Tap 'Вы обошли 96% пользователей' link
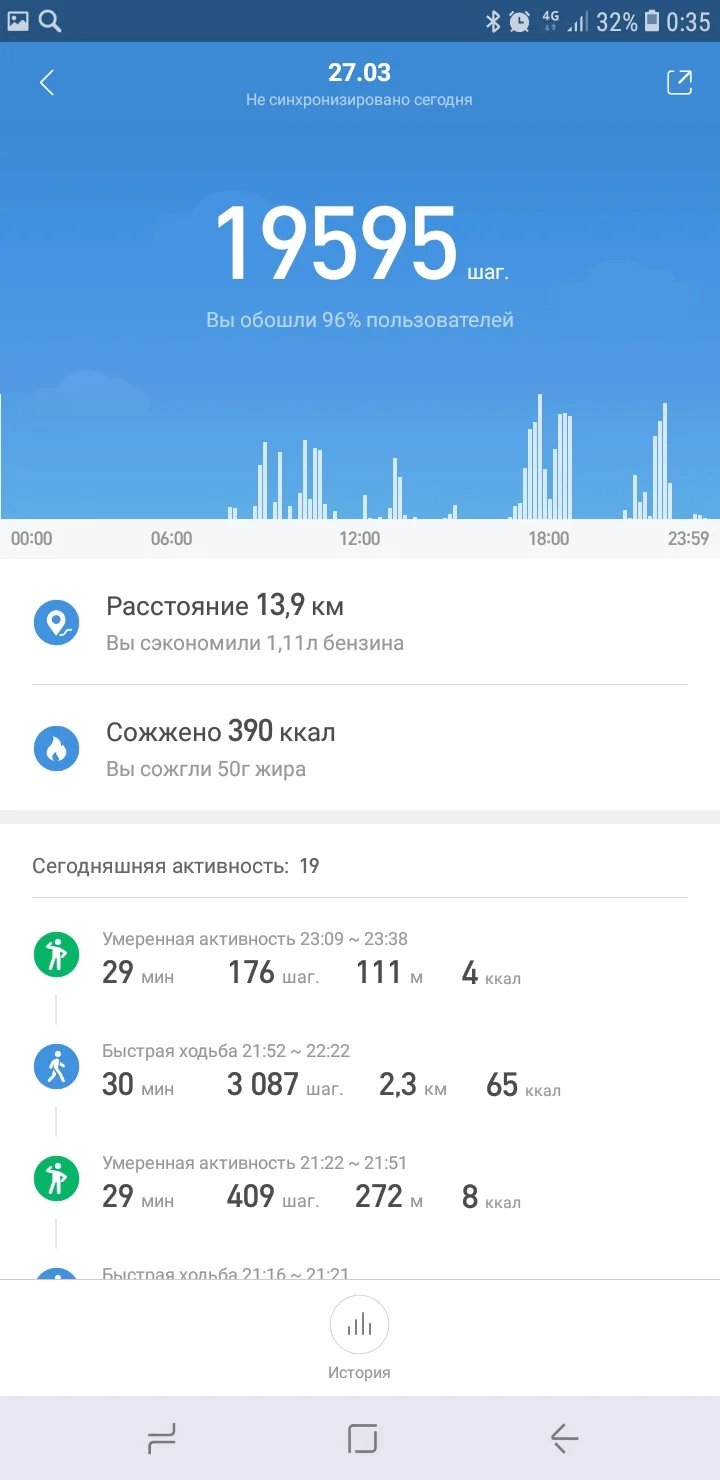 [x=360, y=318]
